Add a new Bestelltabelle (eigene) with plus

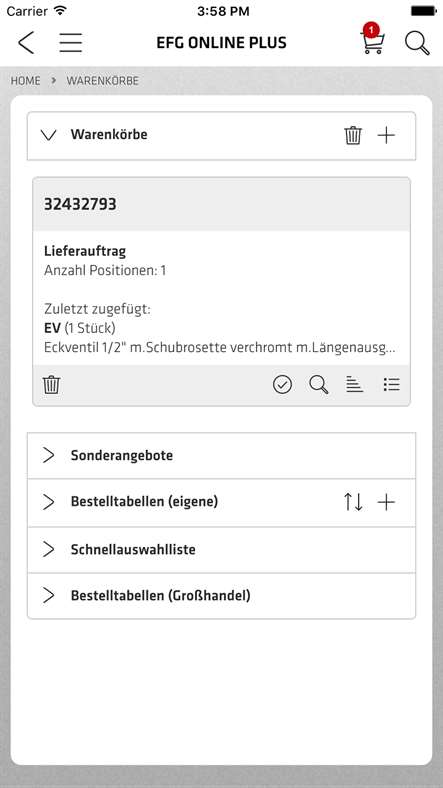pyautogui.click(x=386, y=502)
